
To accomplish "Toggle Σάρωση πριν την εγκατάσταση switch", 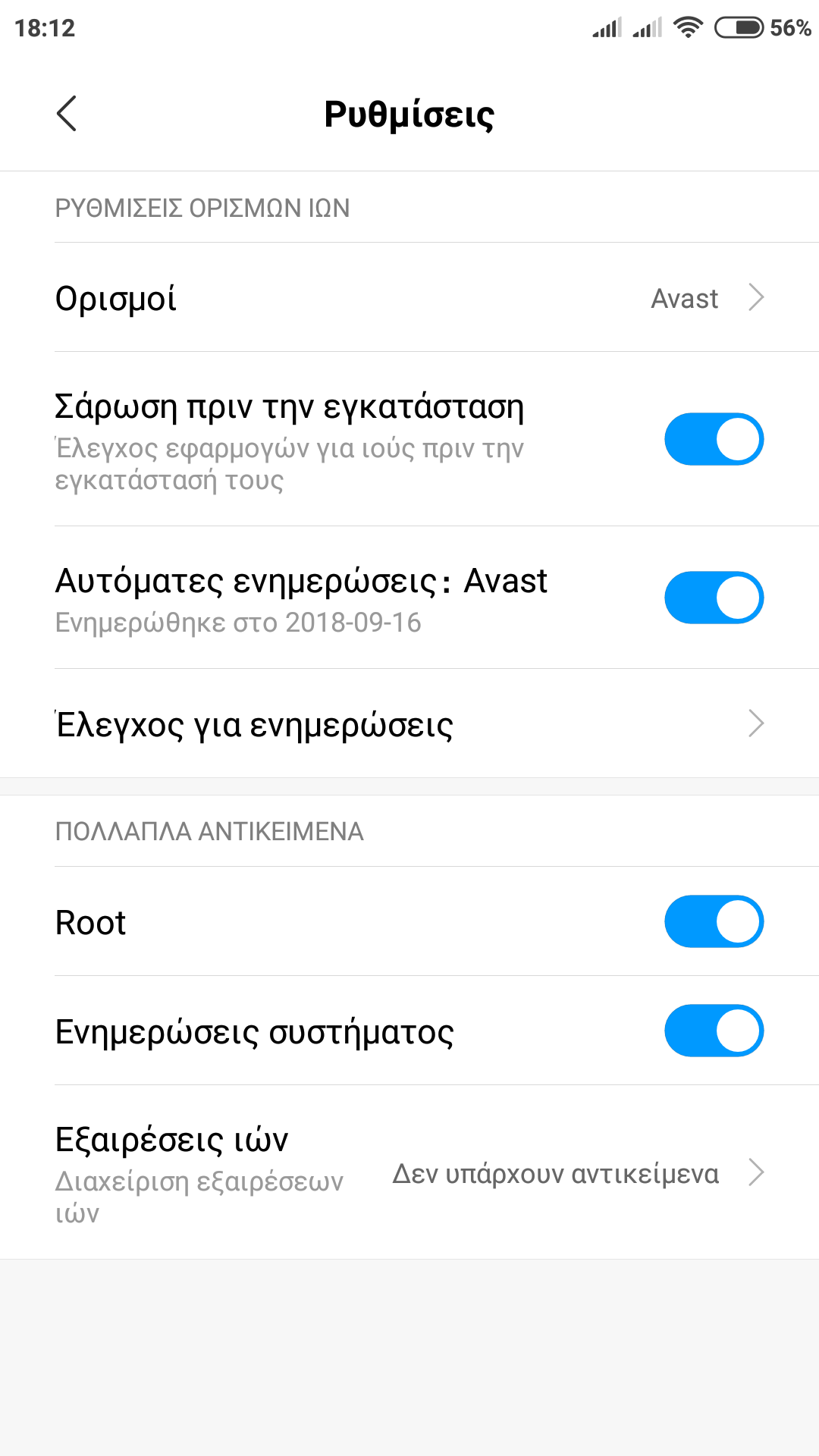I will point(714,439).
